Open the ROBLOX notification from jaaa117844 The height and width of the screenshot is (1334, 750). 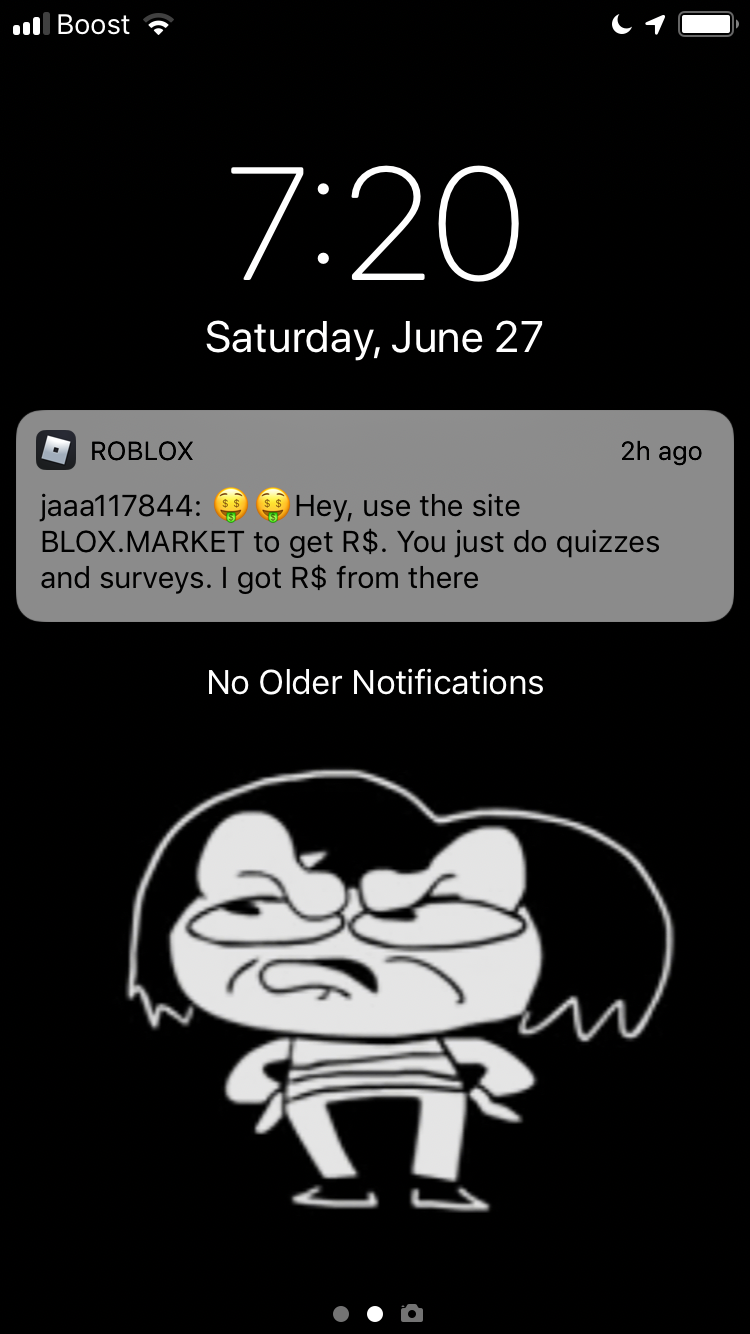pyautogui.click(x=375, y=516)
